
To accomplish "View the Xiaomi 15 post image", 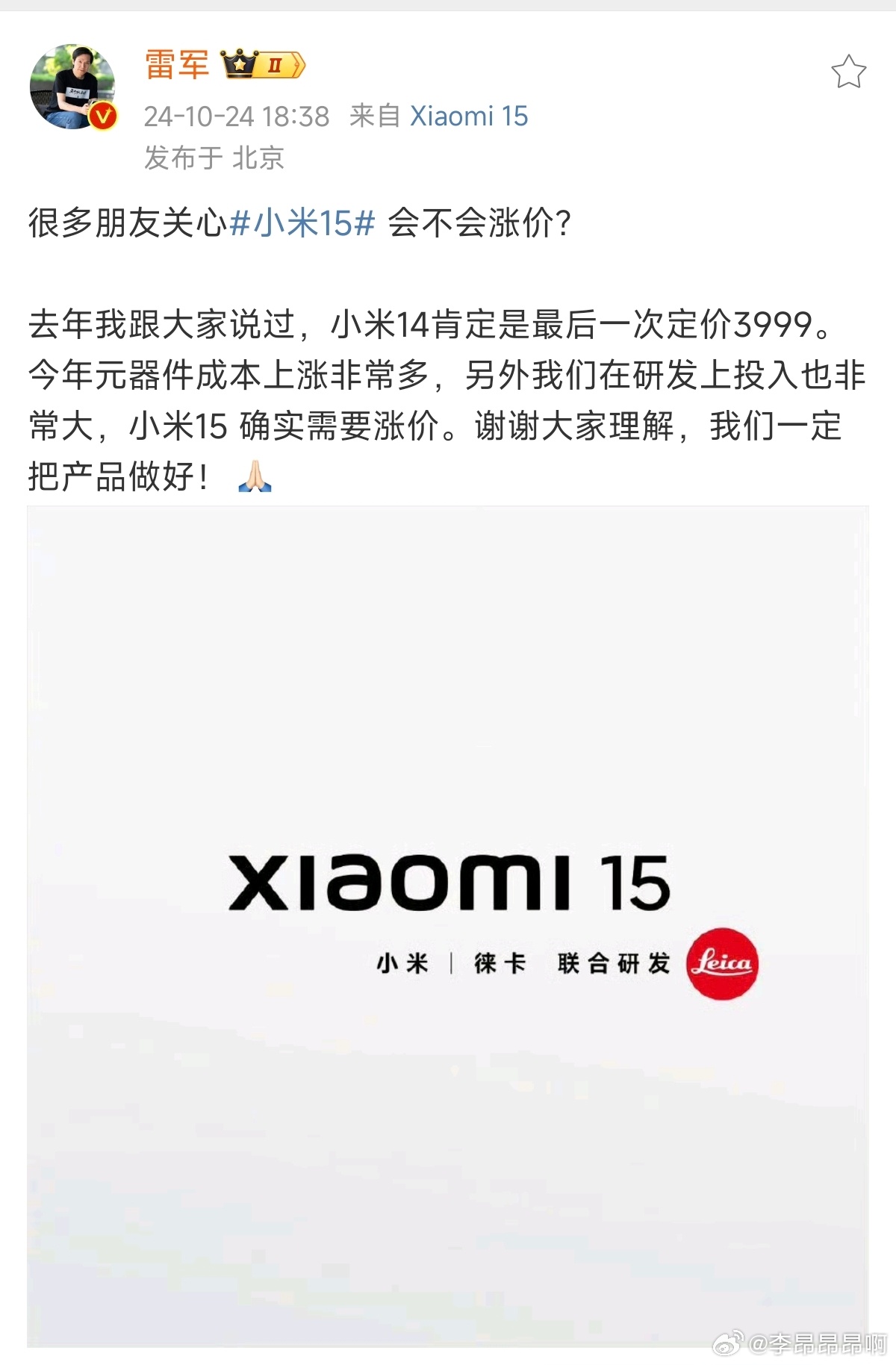I will click(x=448, y=926).
